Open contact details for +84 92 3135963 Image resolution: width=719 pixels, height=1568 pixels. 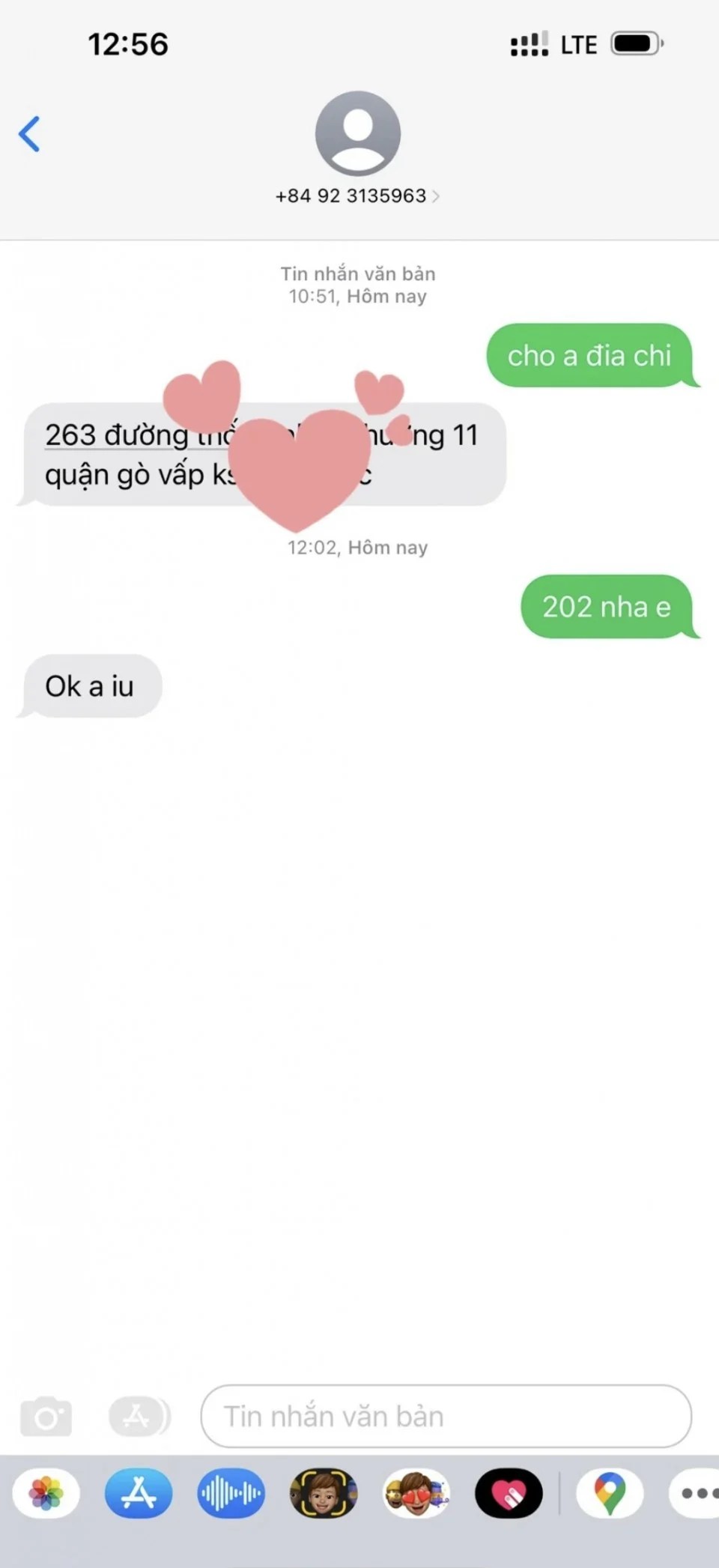pyautogui.click(x=357, y=196)
